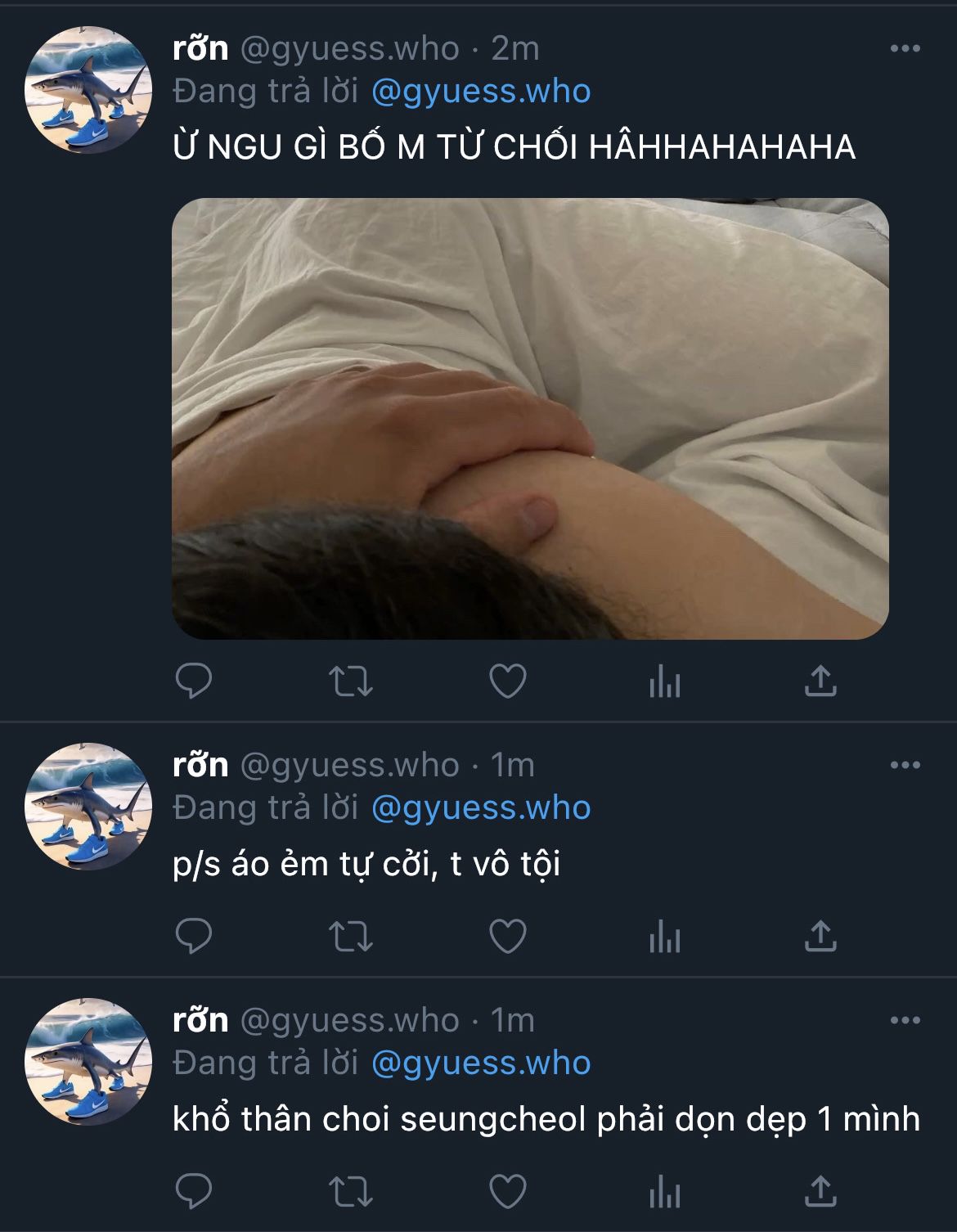The width and height of the screenshot is (957, 1232).
Task: Reply to the 'p/s áo ẻm tự cởi' tweet
Action: click(x=194, y=936)
